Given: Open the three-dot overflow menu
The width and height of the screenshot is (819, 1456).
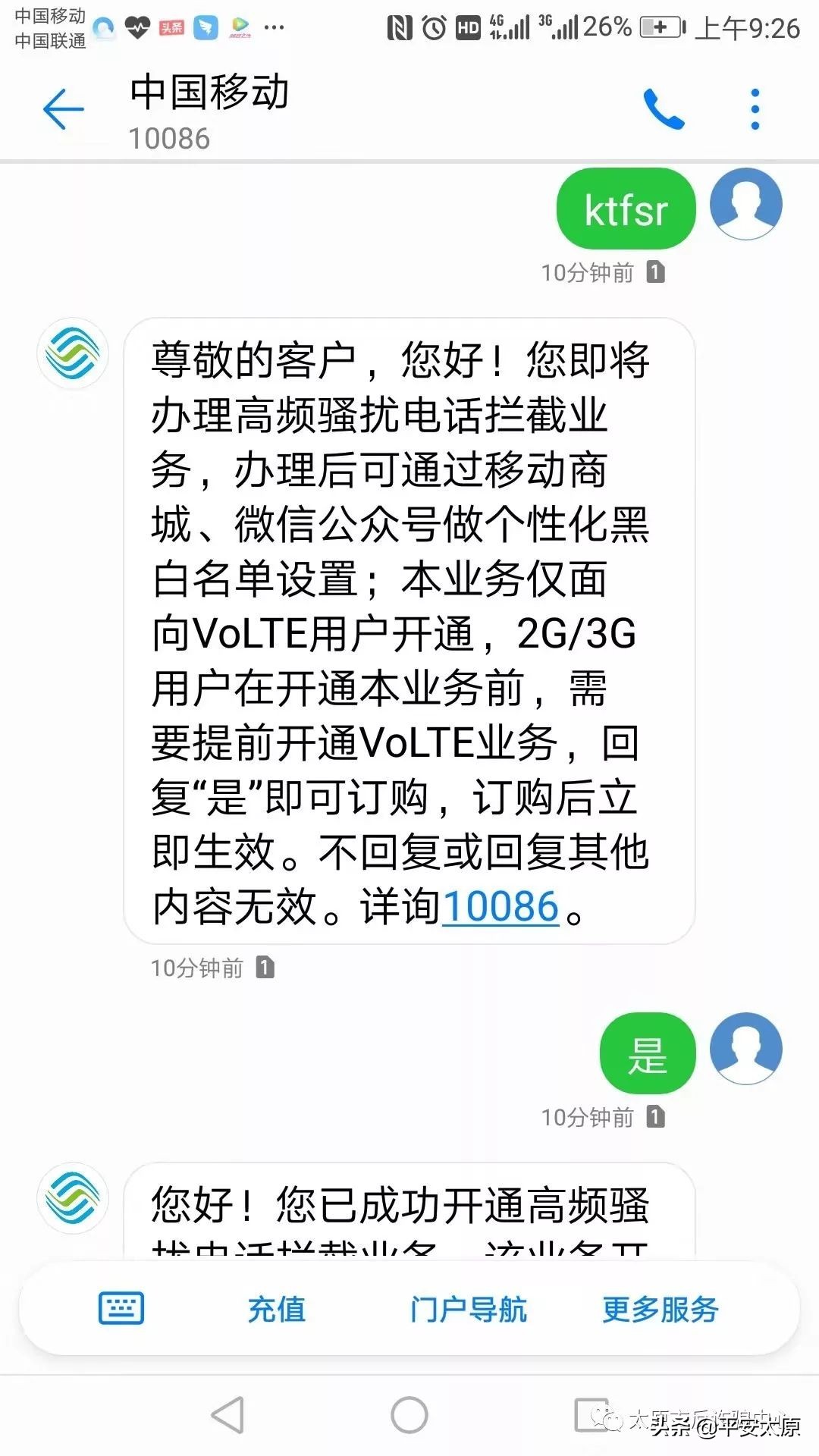Looking at the screenshot, I should (753, 108).
